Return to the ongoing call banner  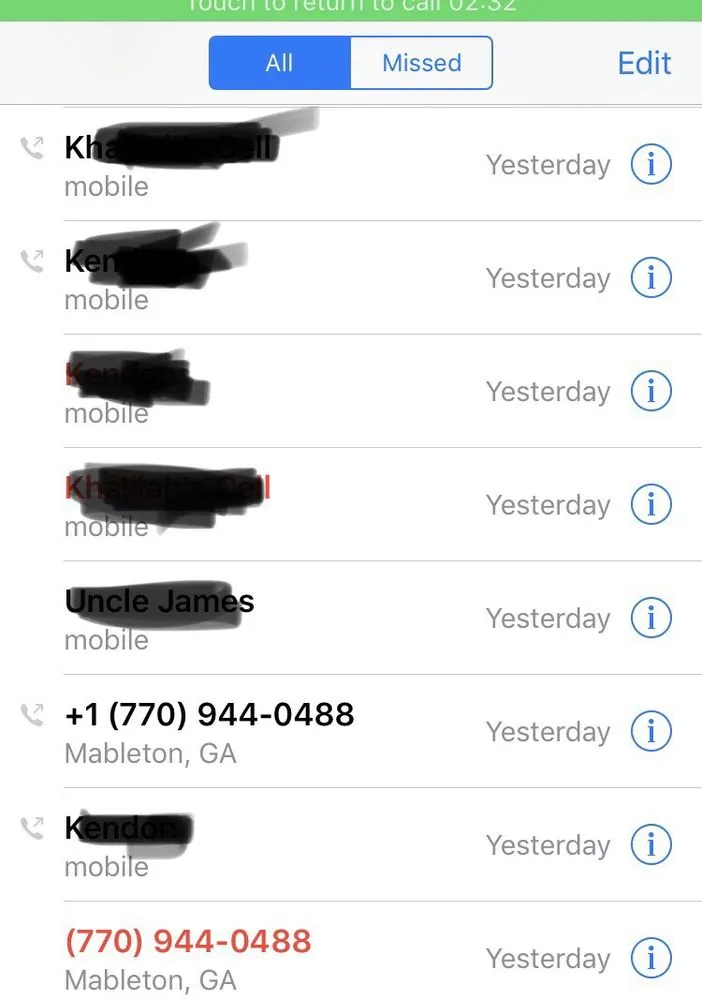coord(351,7)
